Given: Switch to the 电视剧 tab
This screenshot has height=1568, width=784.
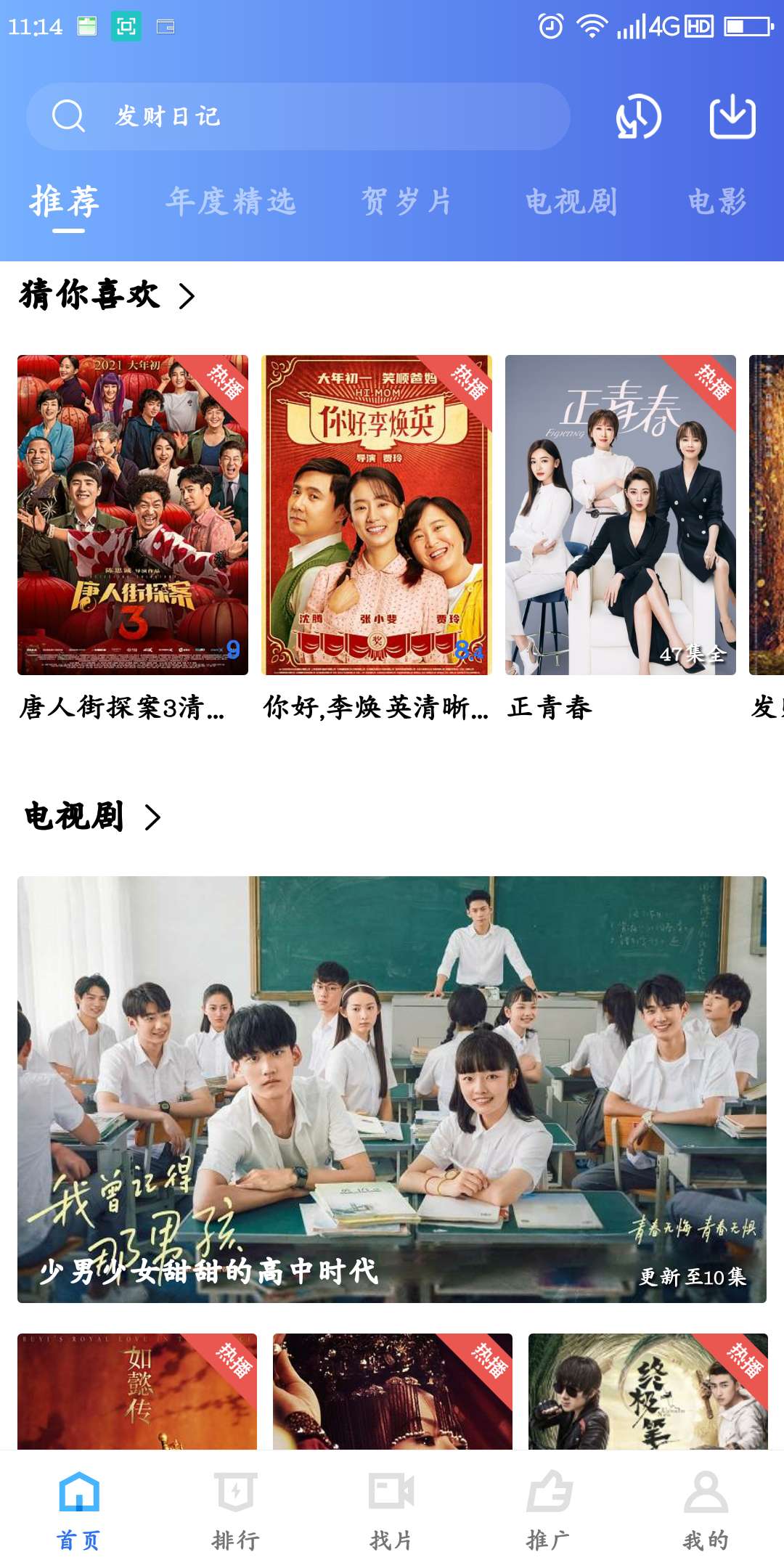Looking at the screenshot, I should [571, 201].
